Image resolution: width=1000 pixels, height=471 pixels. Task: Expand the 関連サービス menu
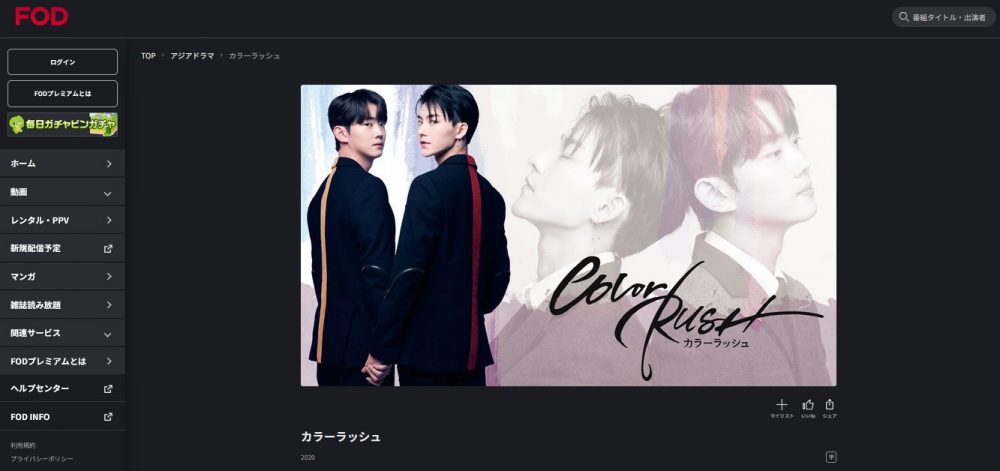(x=62, y=333)
